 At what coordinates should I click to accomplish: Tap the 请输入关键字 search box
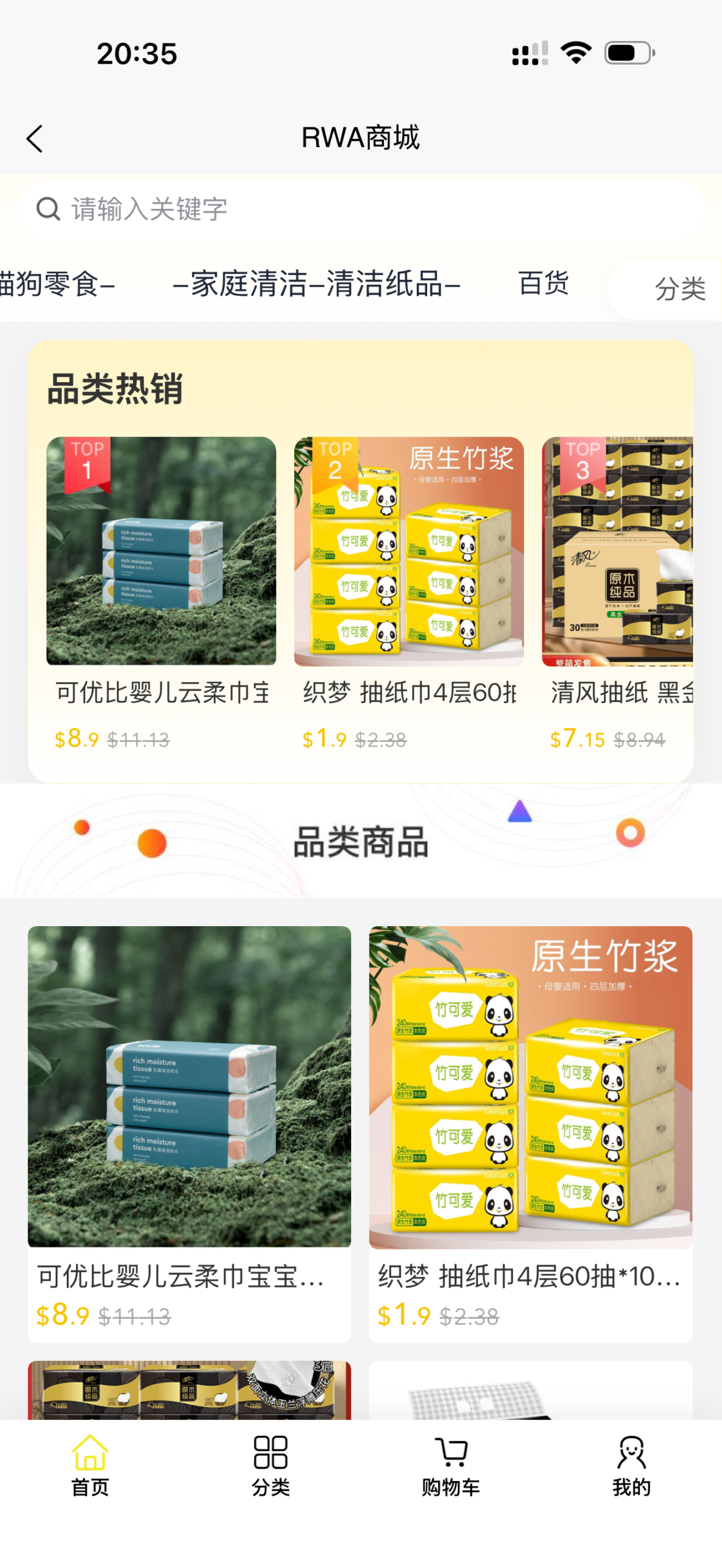click(360, 209)
